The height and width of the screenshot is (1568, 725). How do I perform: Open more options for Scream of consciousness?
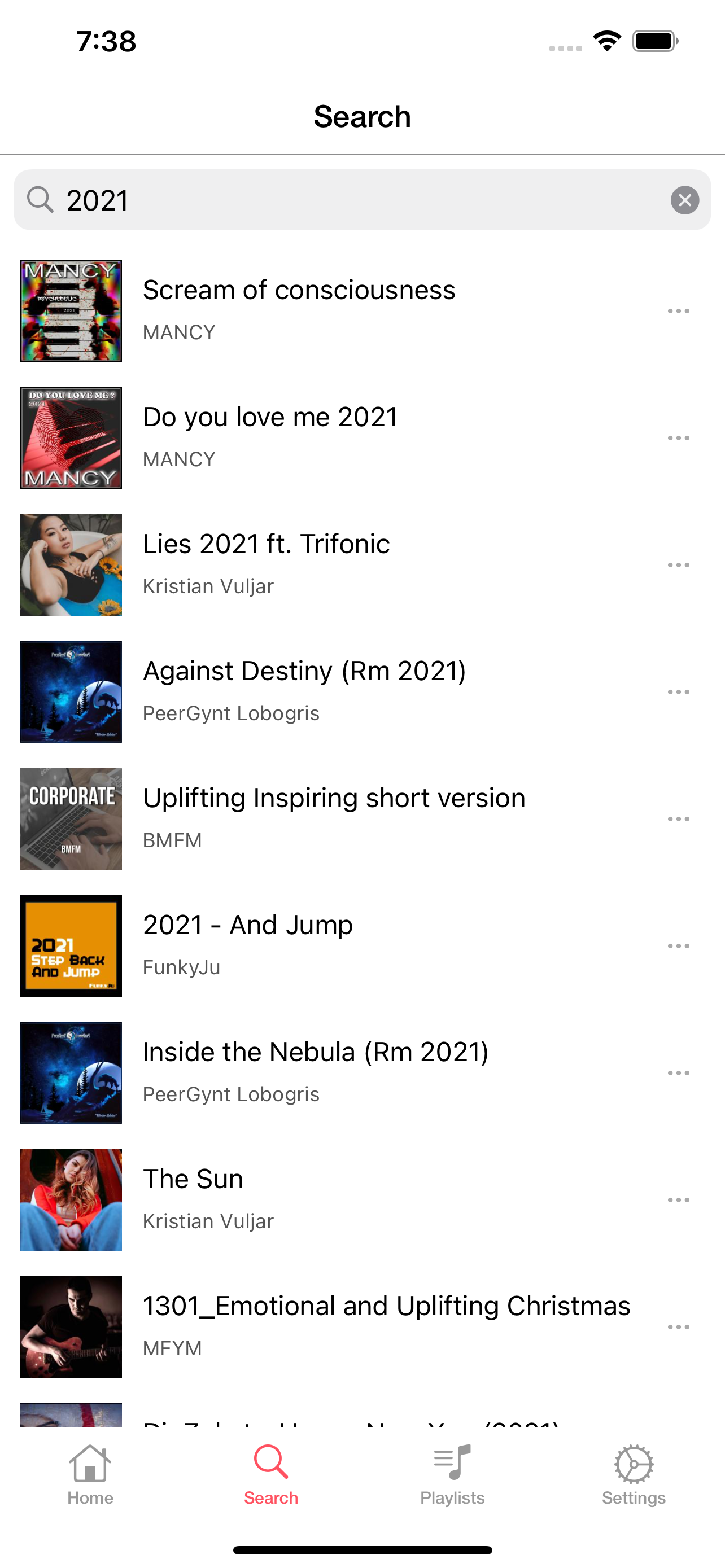tap(678, 311)
